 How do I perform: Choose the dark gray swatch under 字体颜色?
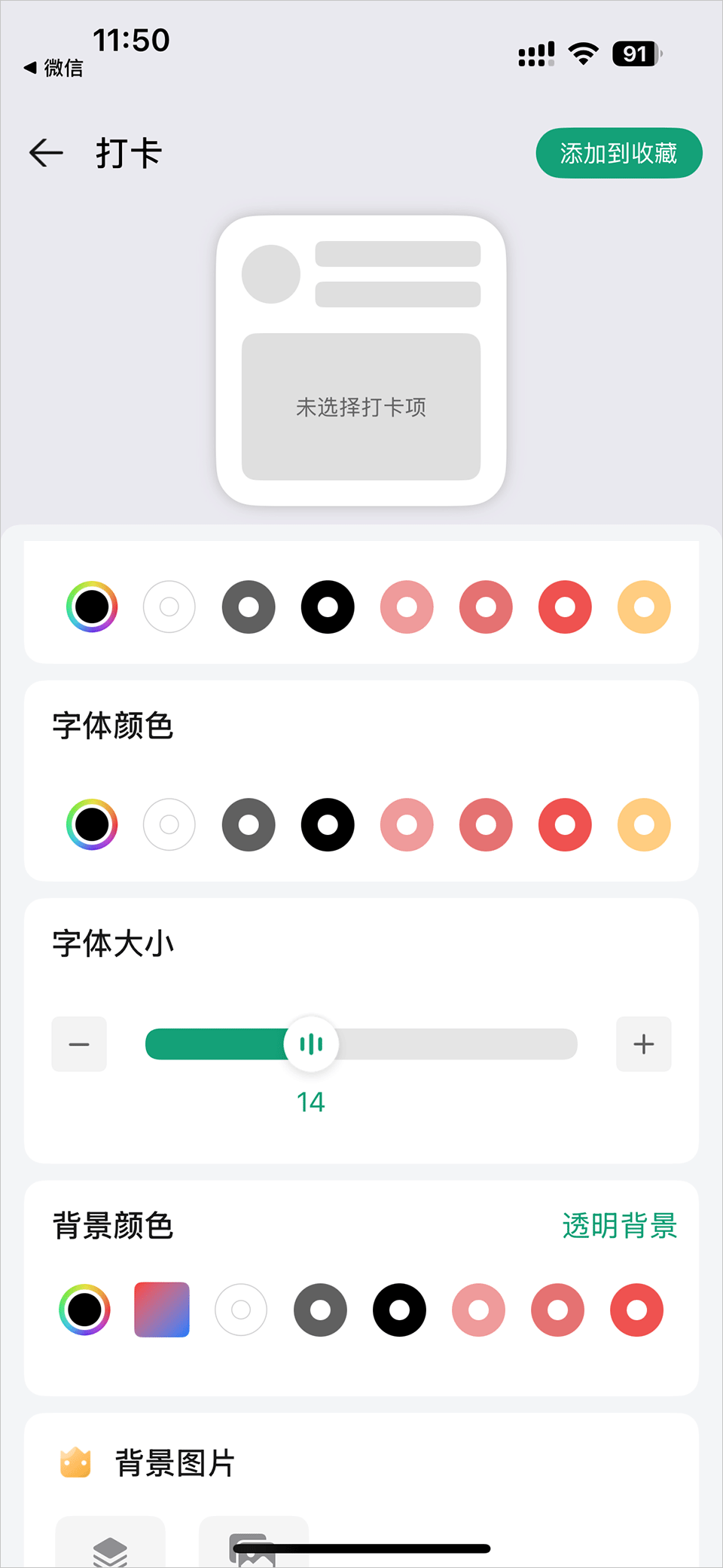click(x=249, y=824)
